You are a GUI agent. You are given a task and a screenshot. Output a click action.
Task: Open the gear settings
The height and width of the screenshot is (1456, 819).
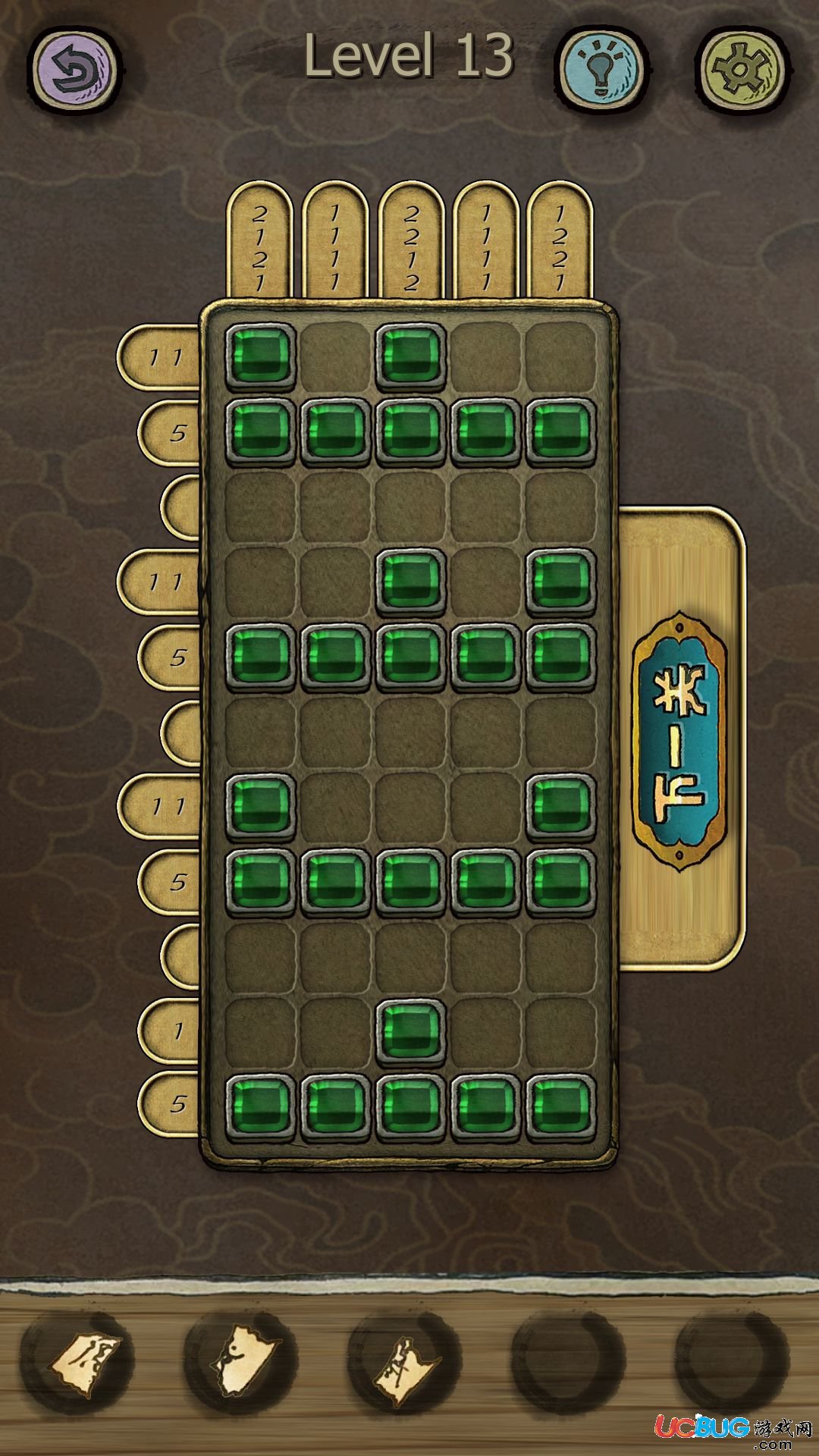(742, 67)
